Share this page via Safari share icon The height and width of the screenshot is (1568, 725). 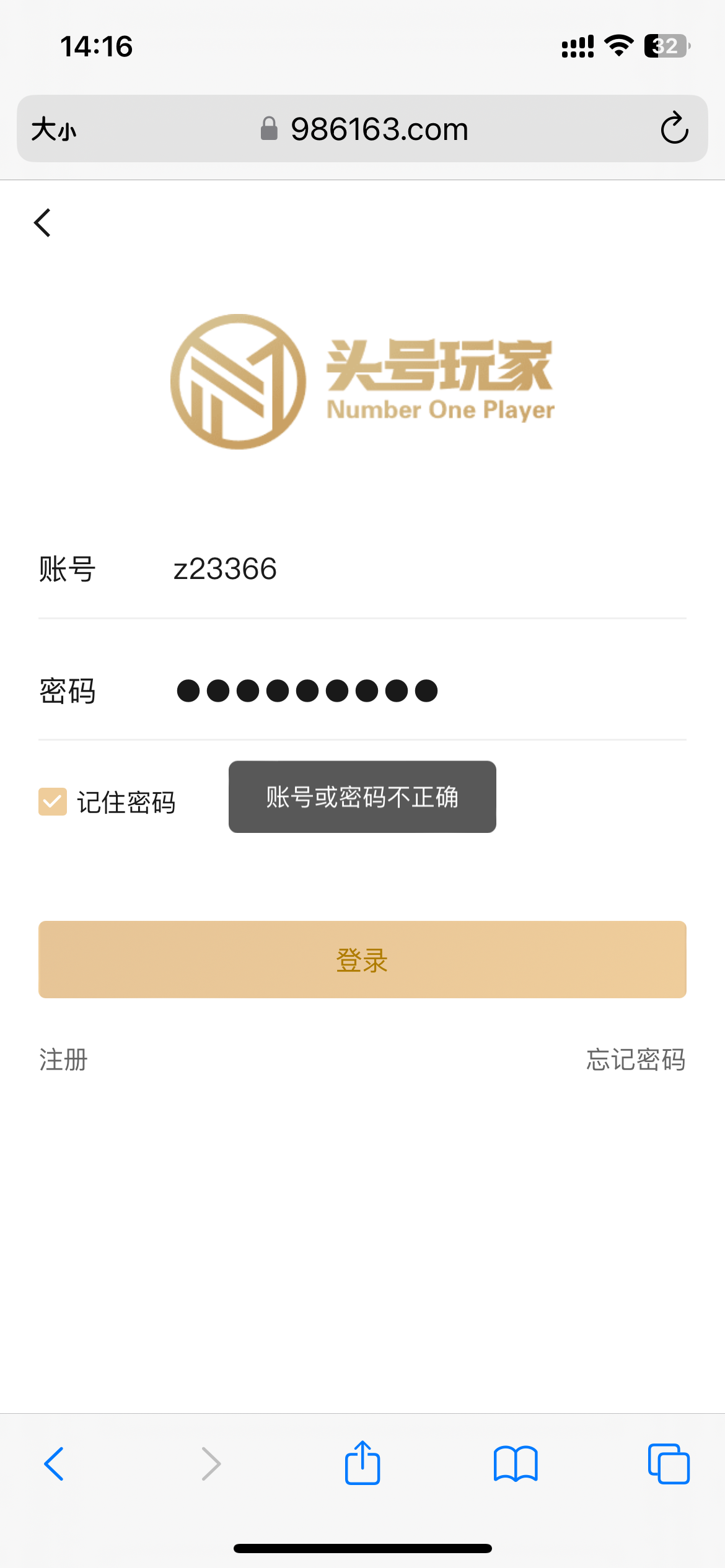[362, 1464]
